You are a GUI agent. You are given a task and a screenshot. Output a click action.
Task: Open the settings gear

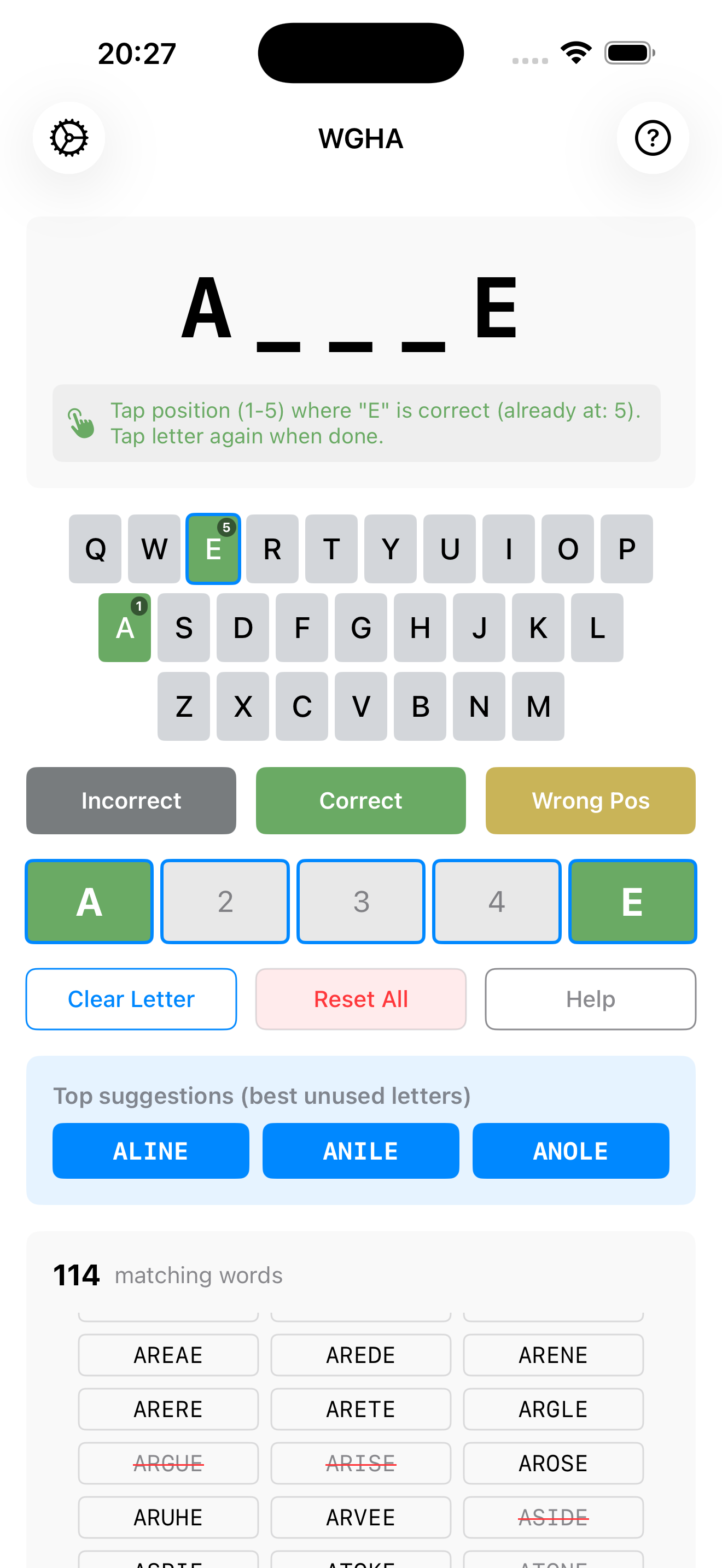pos(68,138)
